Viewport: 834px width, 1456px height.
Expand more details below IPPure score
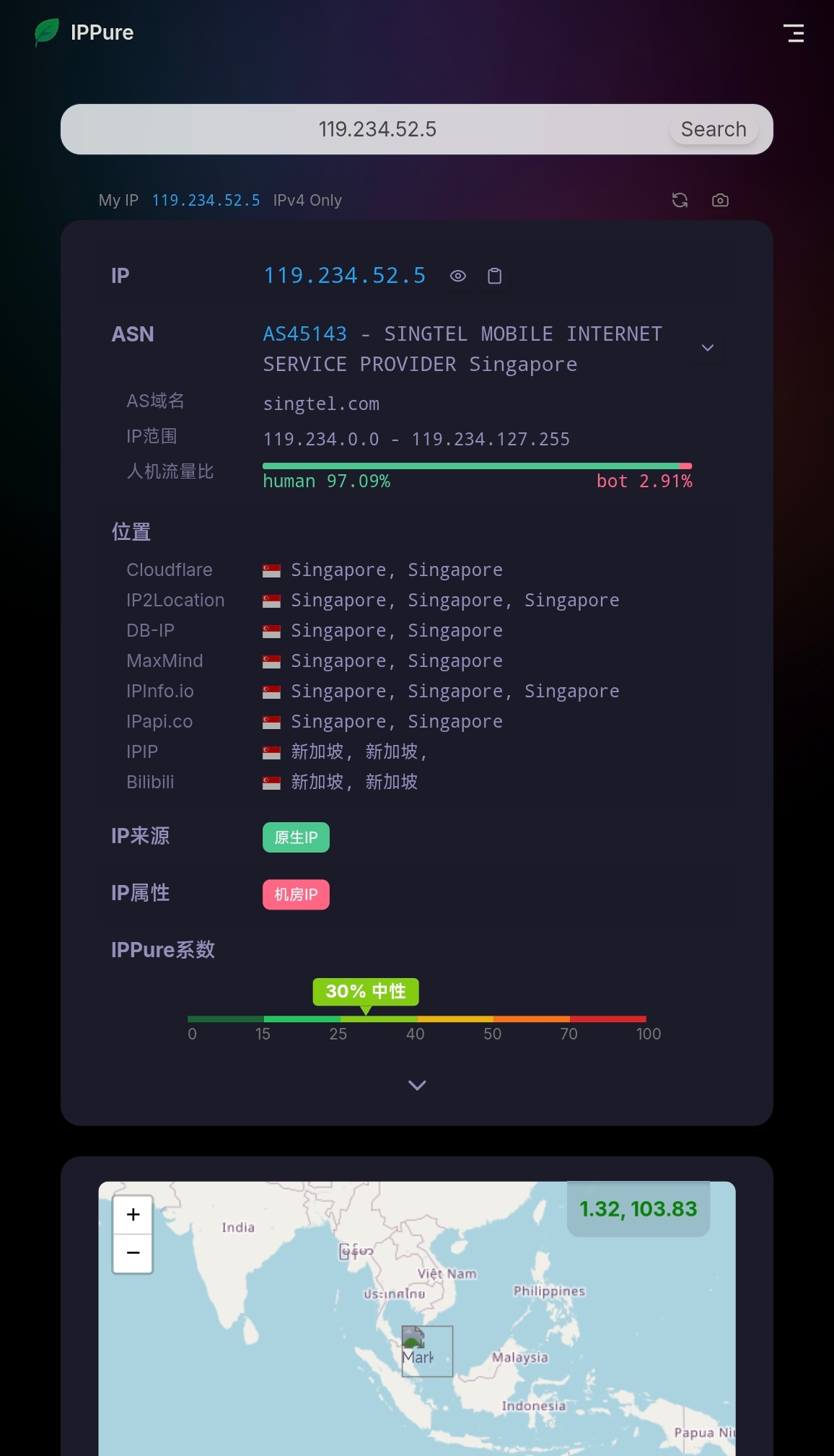pos(417,1085)
